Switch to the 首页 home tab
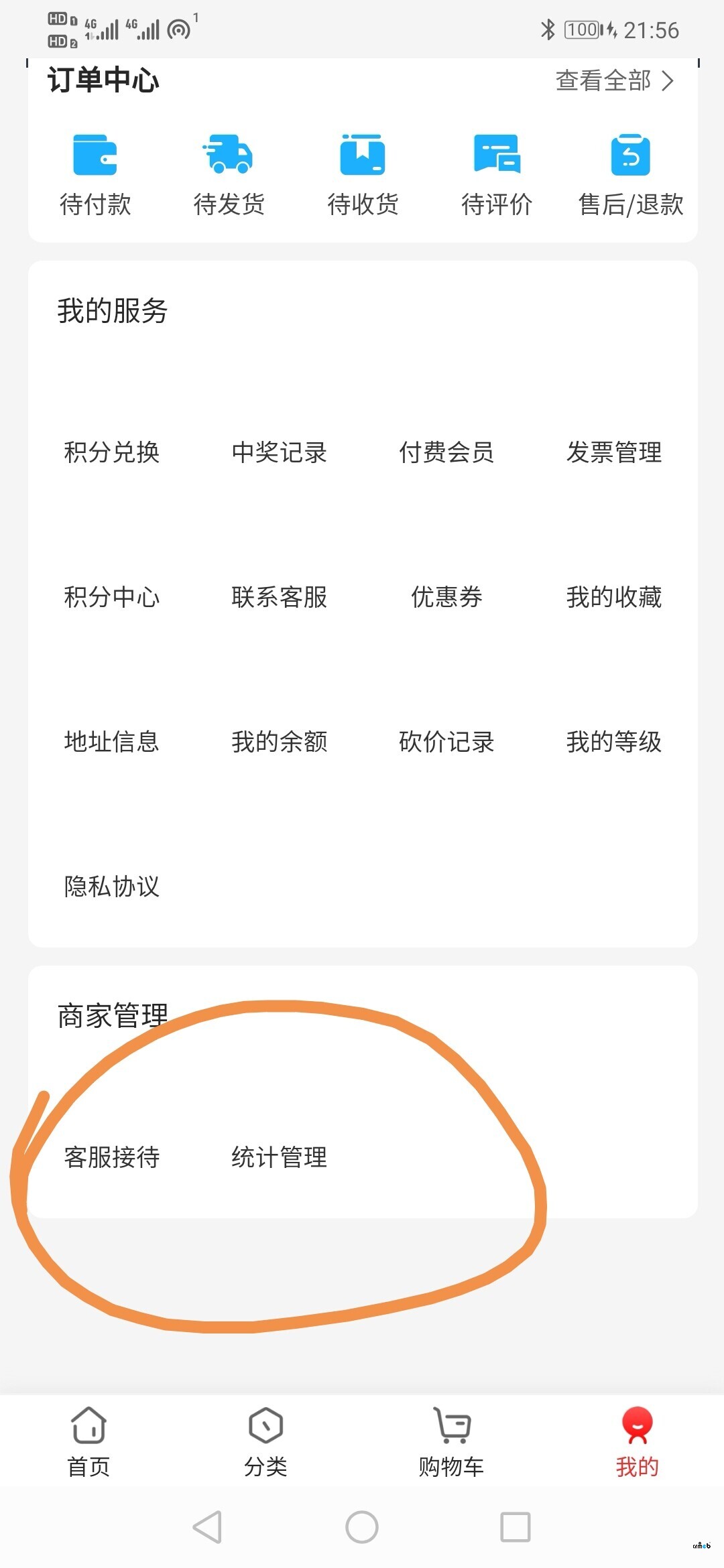The image size is (724, 1568). tap(88, 1442)
